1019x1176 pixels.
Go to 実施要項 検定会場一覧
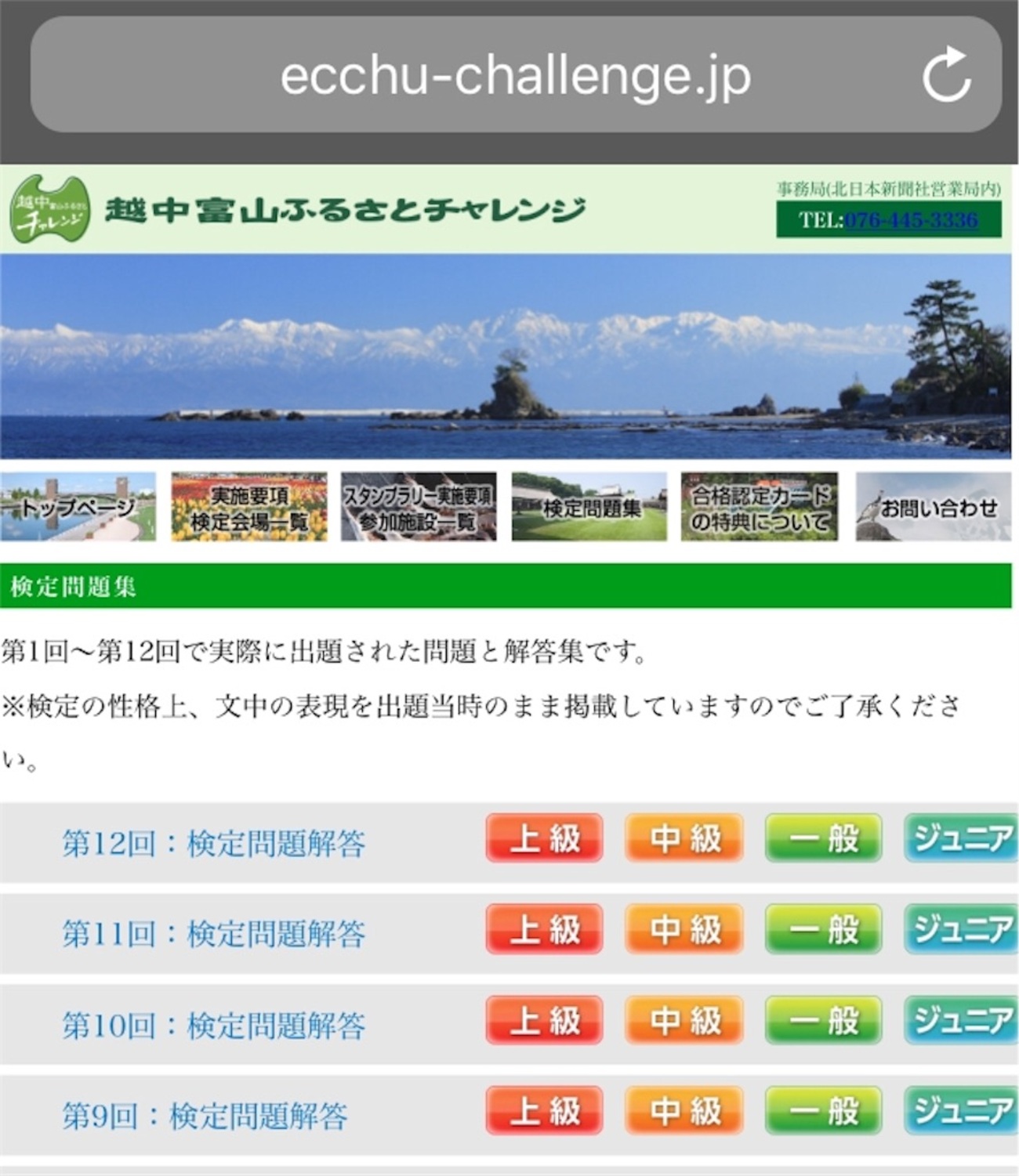(249, 507)
